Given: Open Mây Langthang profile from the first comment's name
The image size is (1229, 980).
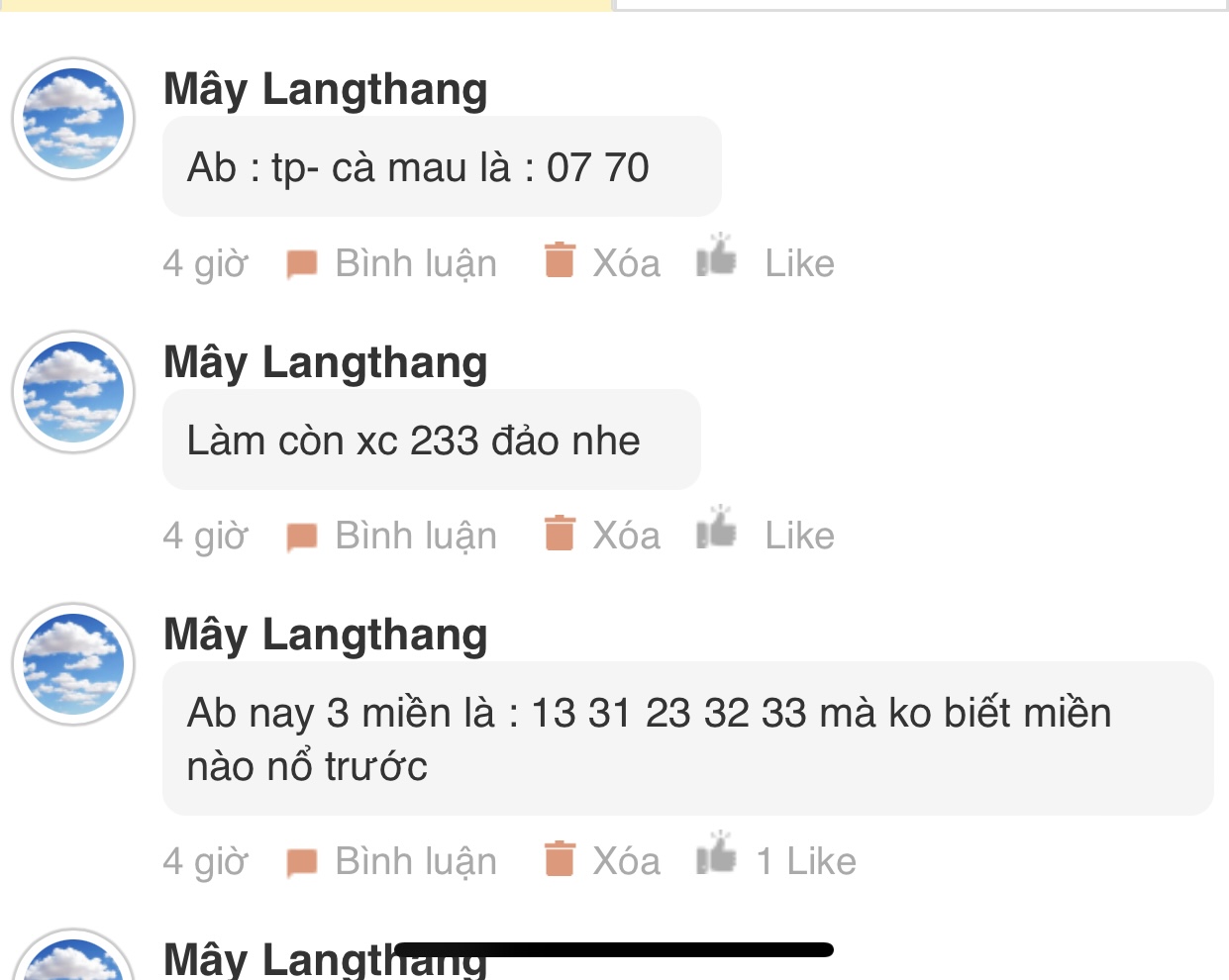Looking at the screenshot, I should [325, 89].
